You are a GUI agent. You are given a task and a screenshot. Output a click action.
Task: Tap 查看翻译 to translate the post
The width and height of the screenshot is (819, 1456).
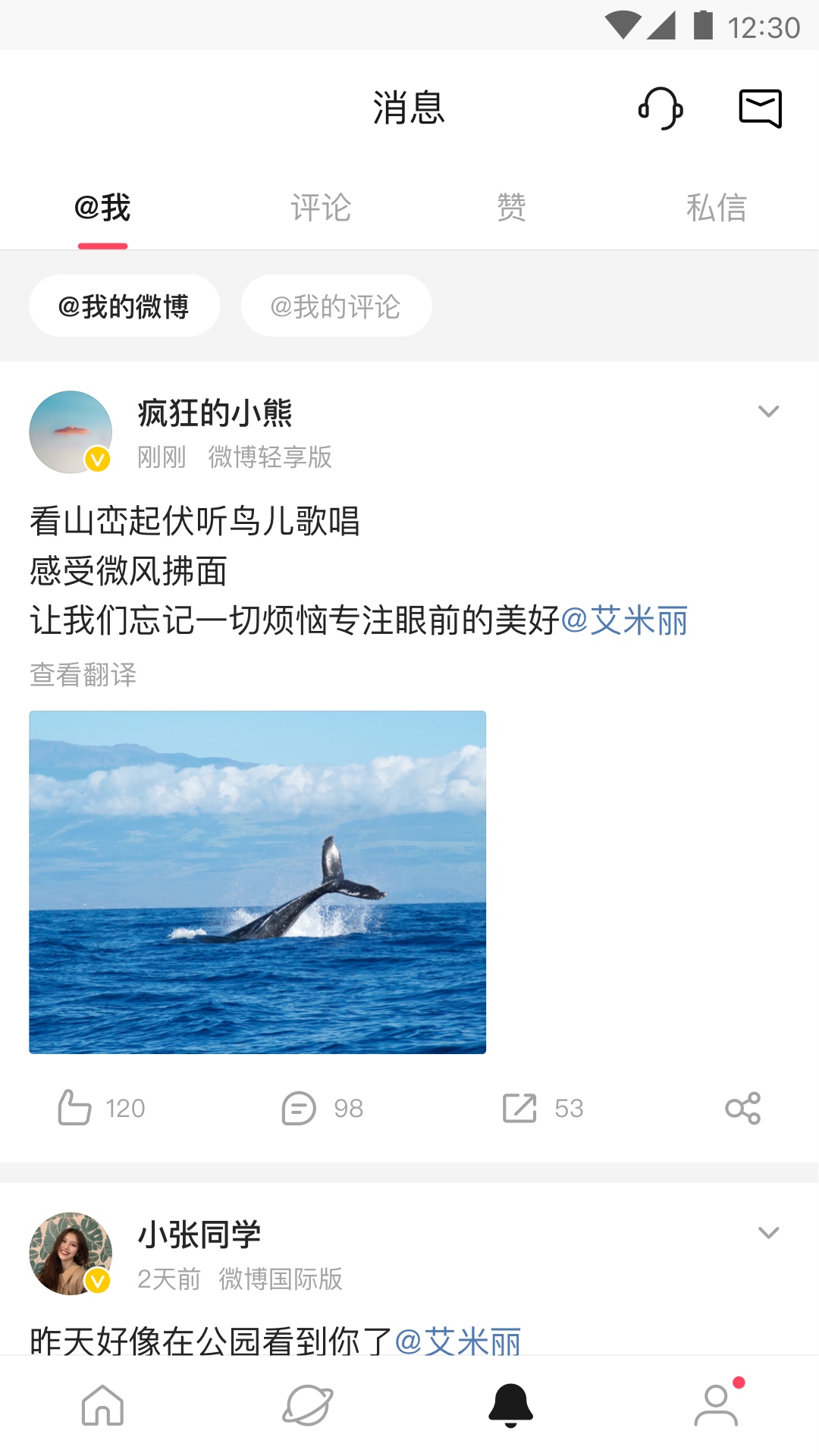point(82,676)
